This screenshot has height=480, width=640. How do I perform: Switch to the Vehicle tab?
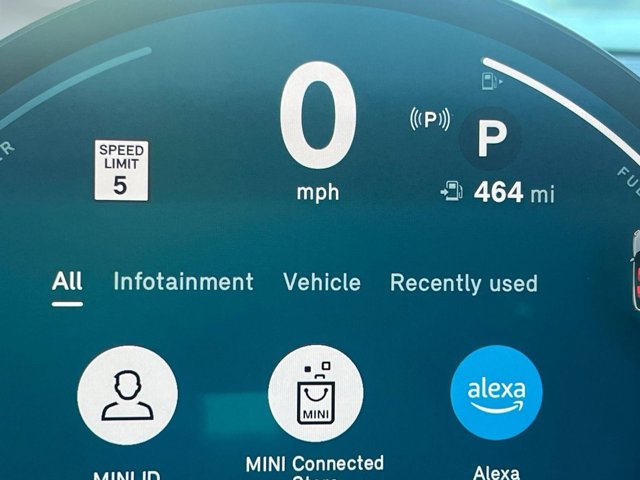pos(322,282)
